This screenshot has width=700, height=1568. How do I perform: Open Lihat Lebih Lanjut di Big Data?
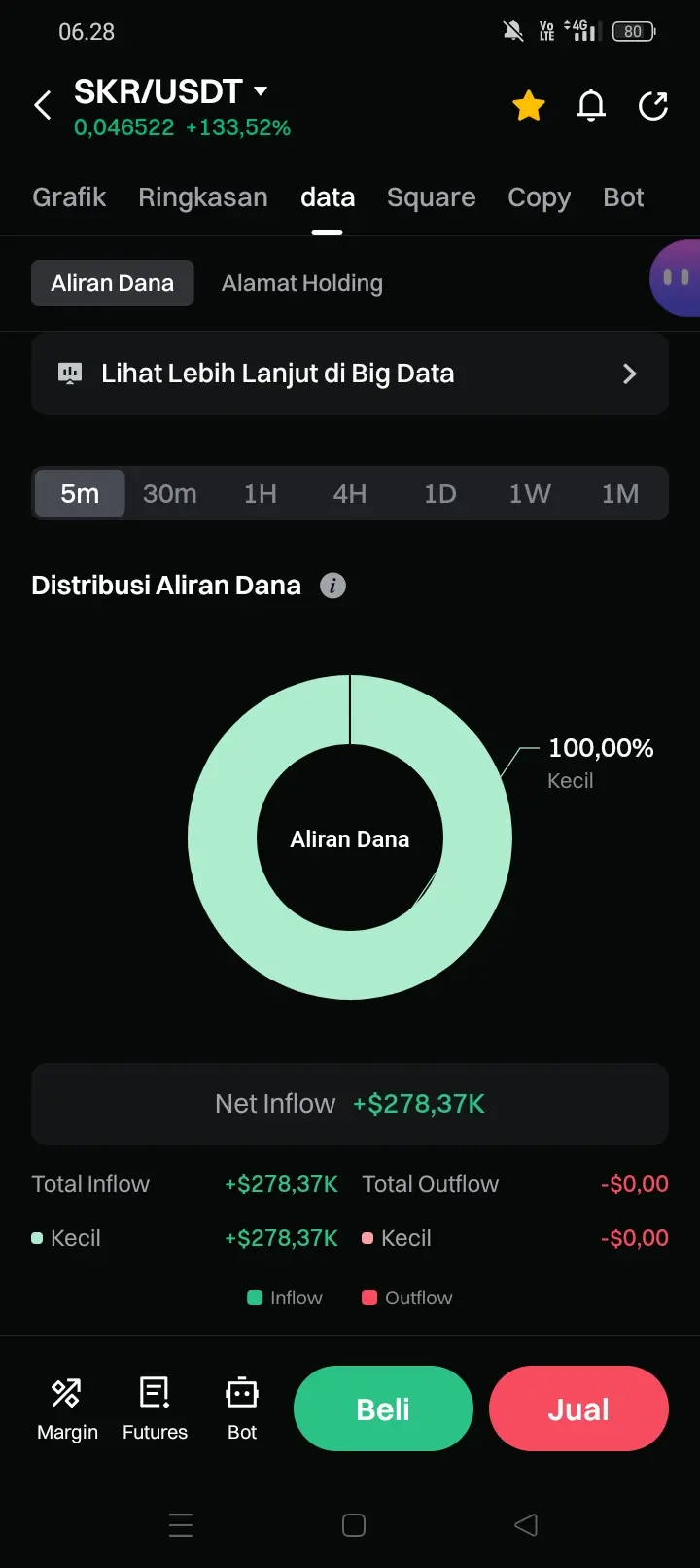pos(350,374)
